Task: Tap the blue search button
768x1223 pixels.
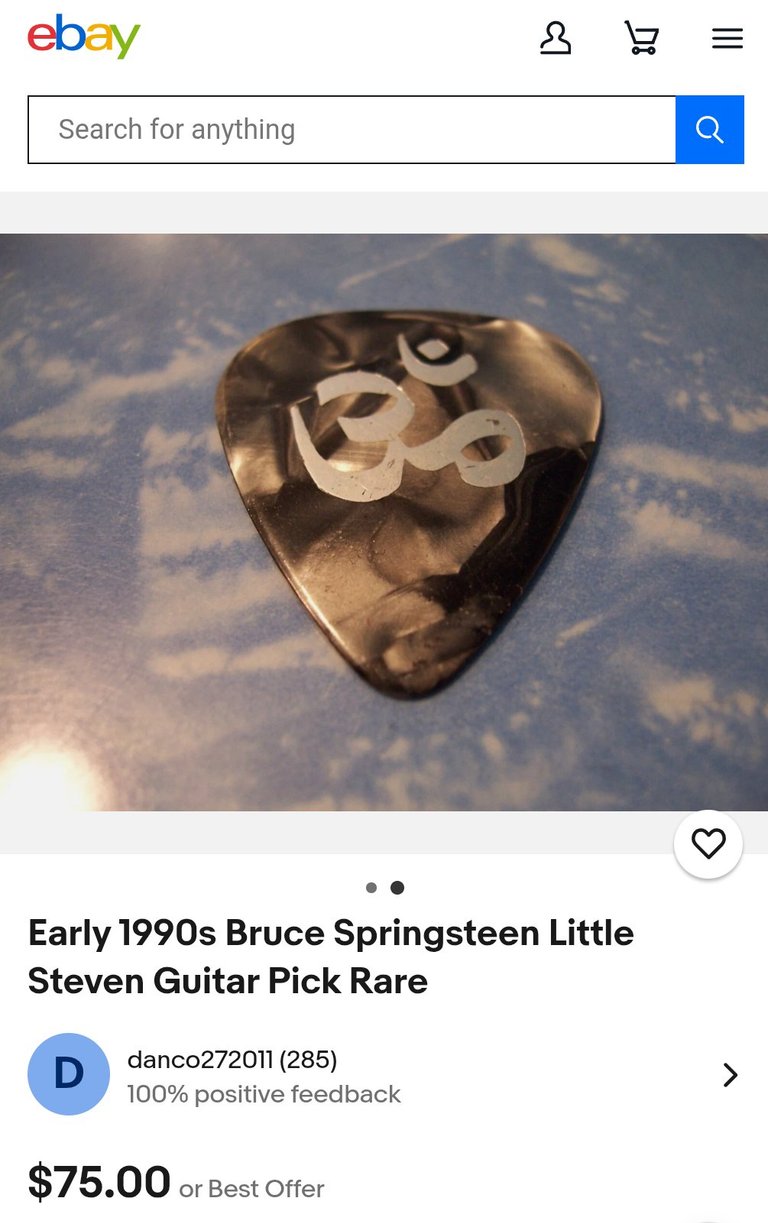Action: (x=709, y=129)
